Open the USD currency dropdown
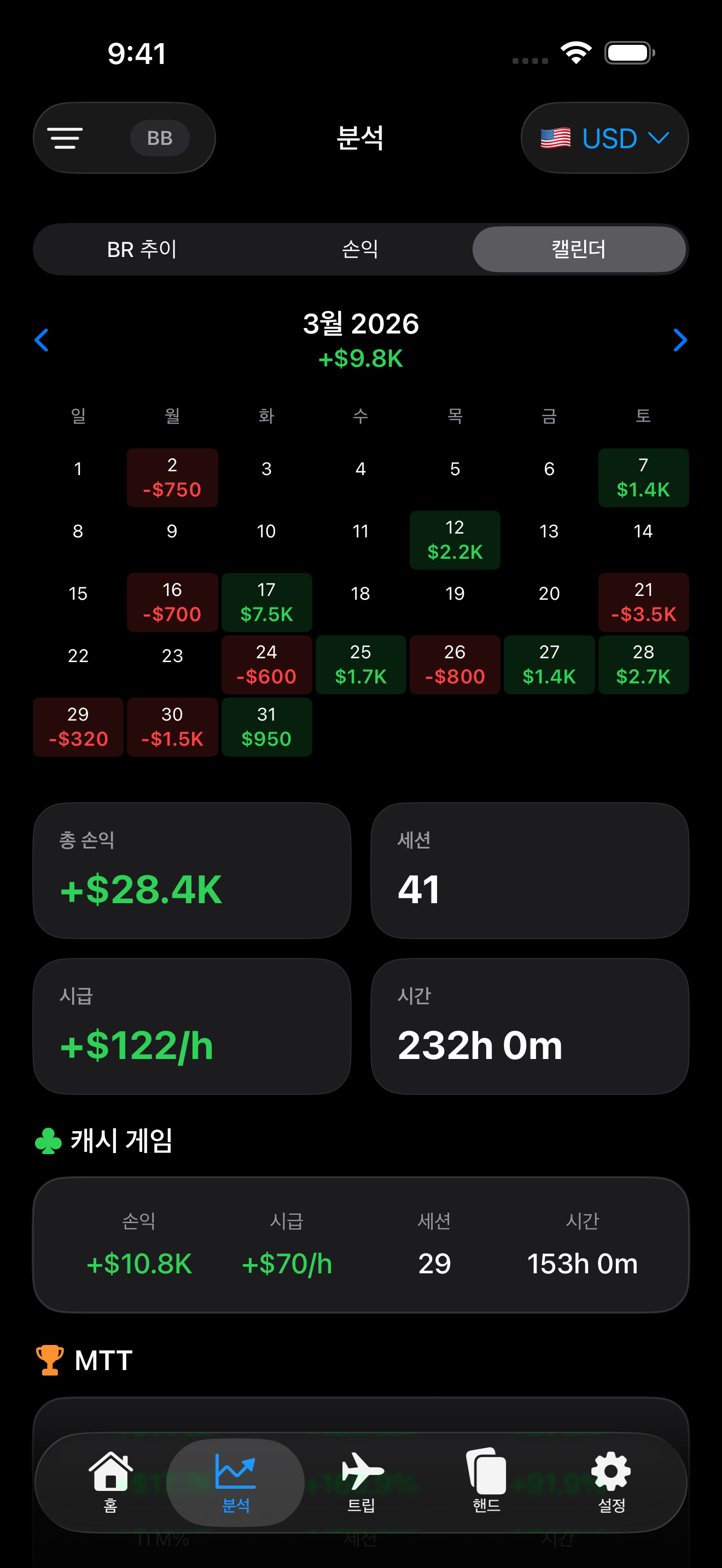722x1568 pixels. [604, 138]
